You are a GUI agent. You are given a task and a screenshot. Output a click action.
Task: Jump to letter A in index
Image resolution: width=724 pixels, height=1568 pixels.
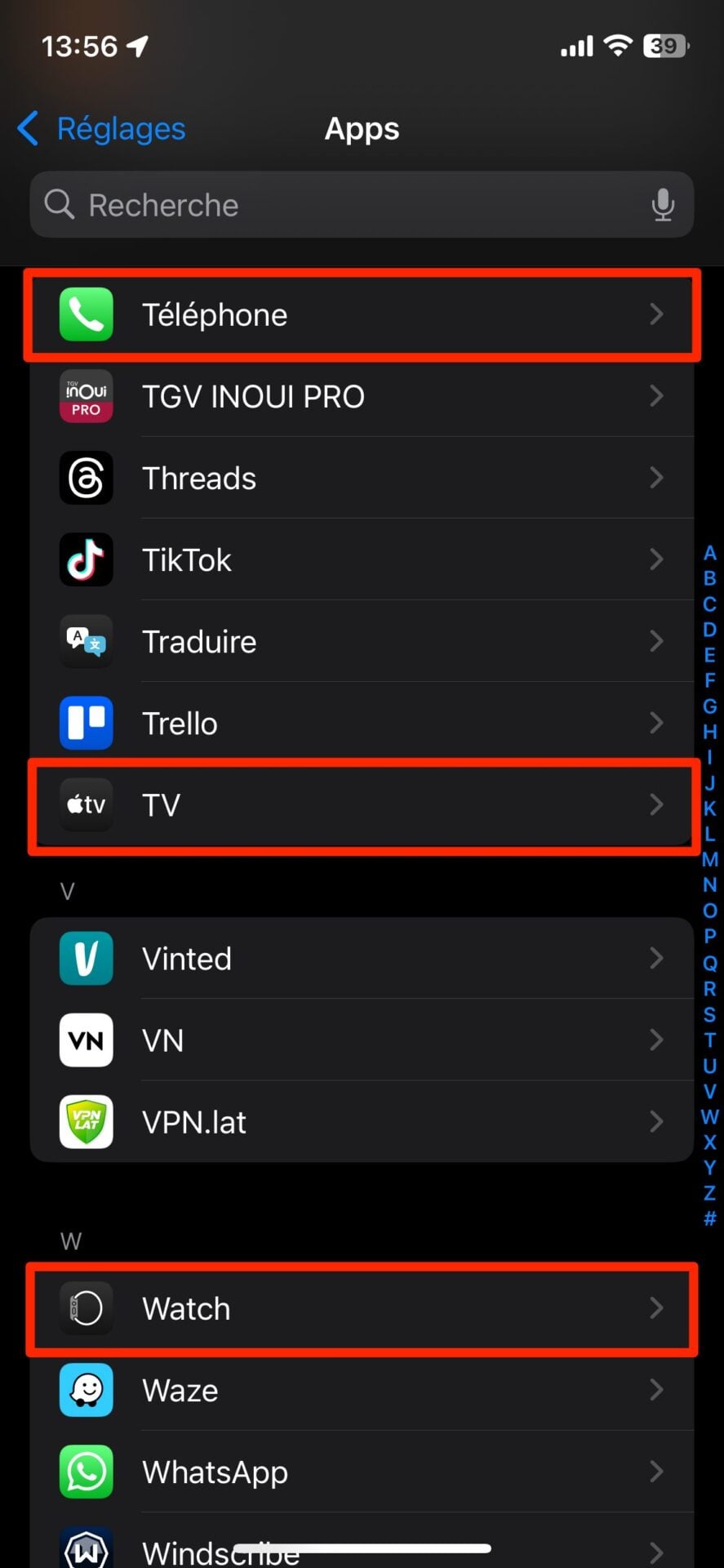pyautogui.click(x=709, y=553)
